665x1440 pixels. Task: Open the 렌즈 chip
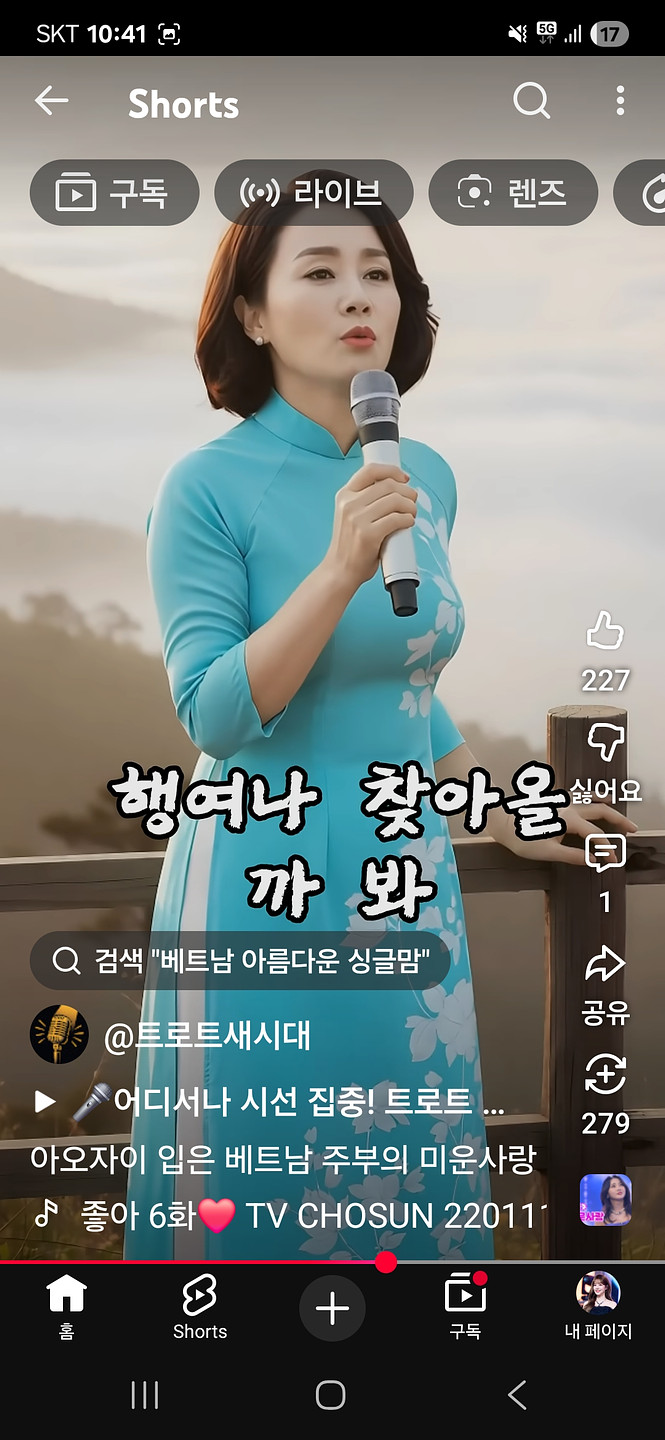[x=513, y=192]
